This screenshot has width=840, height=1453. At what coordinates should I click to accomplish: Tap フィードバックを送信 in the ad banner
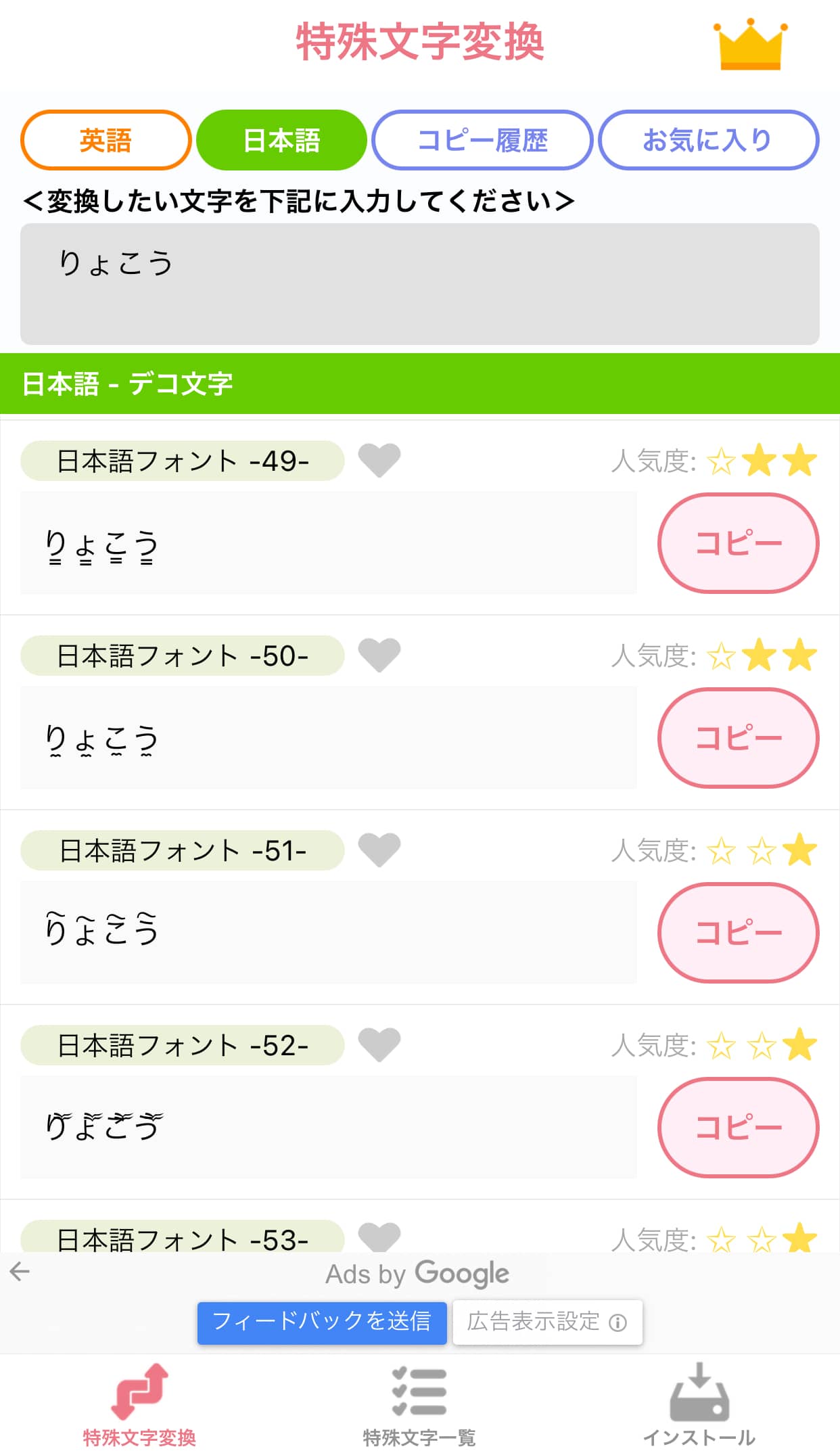[322, 1322]
